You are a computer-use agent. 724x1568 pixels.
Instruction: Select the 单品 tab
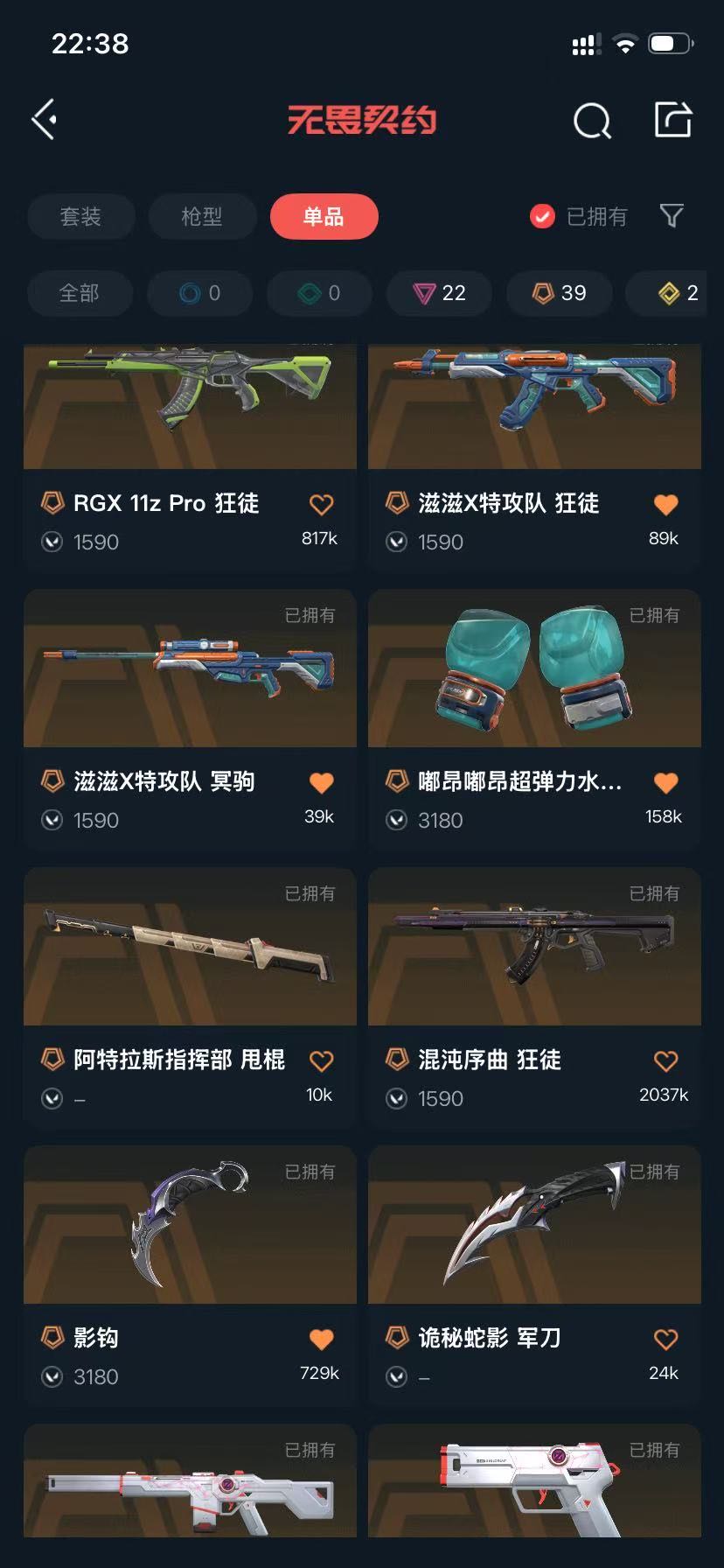[324, 216]
